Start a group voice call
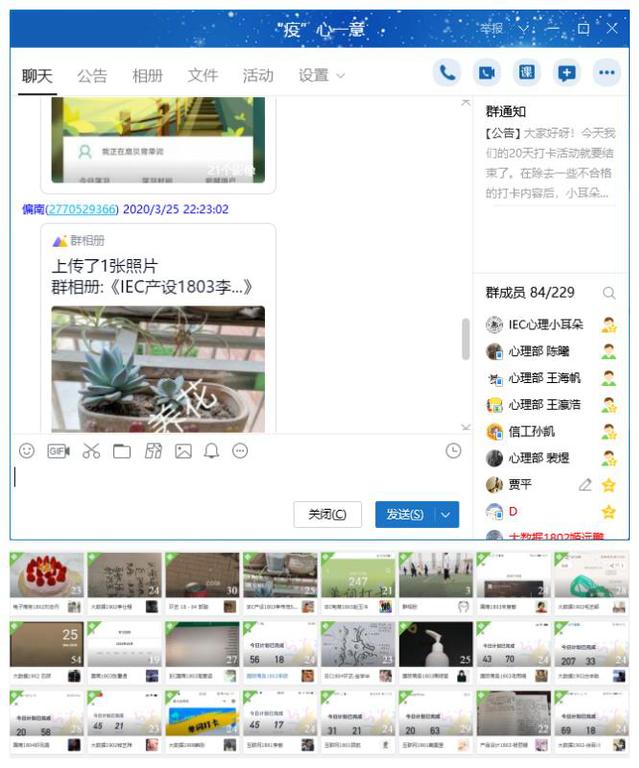Viewport: 639px width, 768px height. coord(447,72)
